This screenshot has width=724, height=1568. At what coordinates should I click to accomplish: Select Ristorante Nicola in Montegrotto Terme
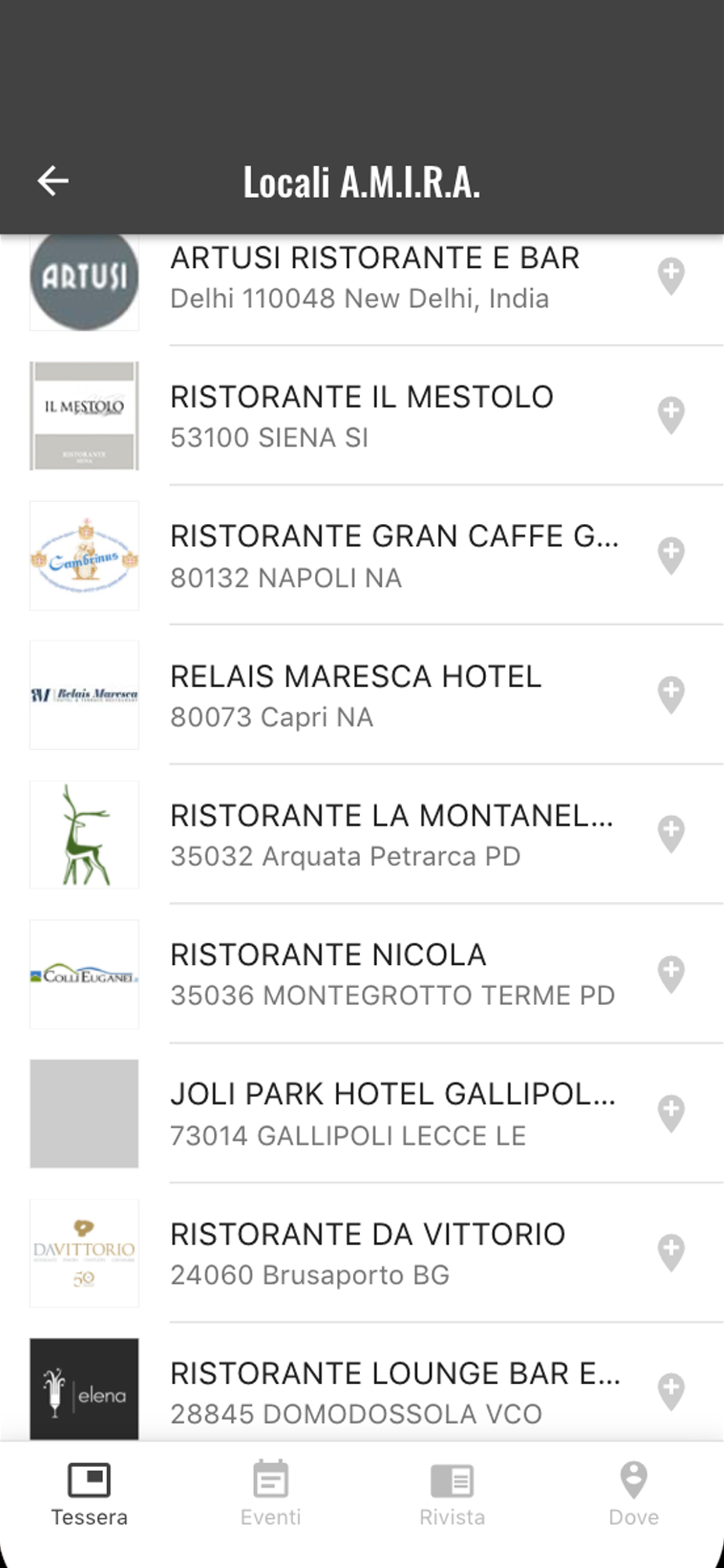coord(362,974)
